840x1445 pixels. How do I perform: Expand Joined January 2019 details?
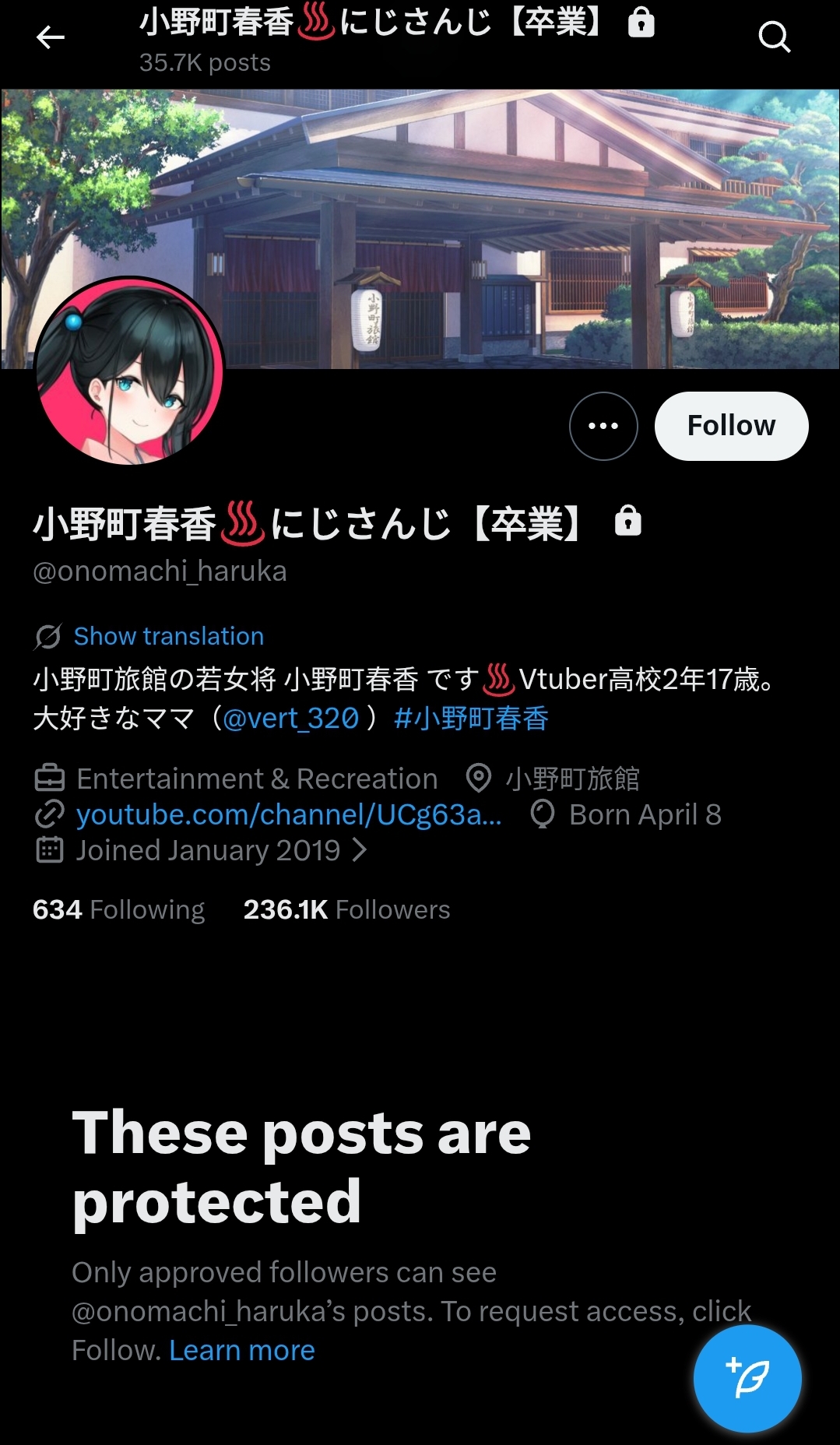[x=210, y=850]
